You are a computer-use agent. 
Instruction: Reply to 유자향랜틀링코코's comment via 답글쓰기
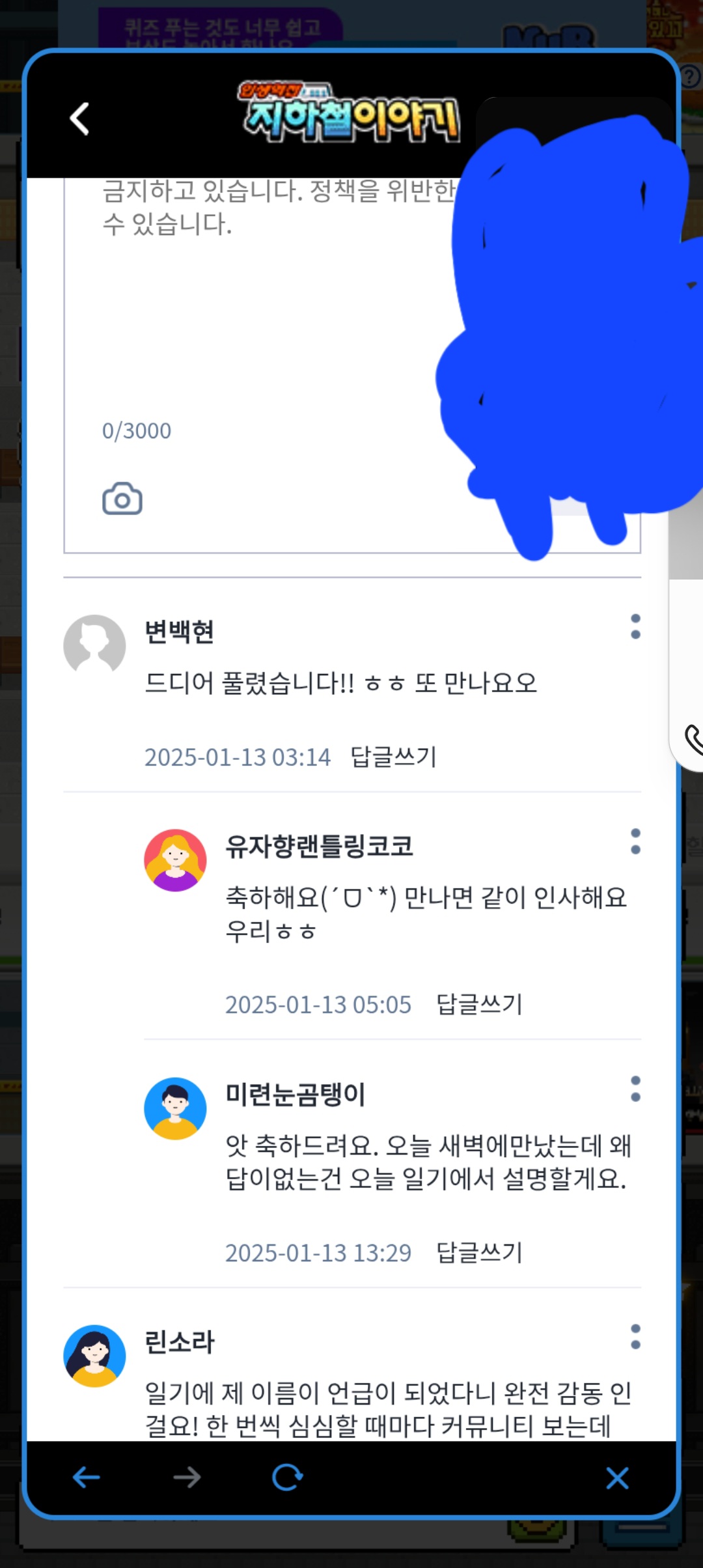[479, 1004]
